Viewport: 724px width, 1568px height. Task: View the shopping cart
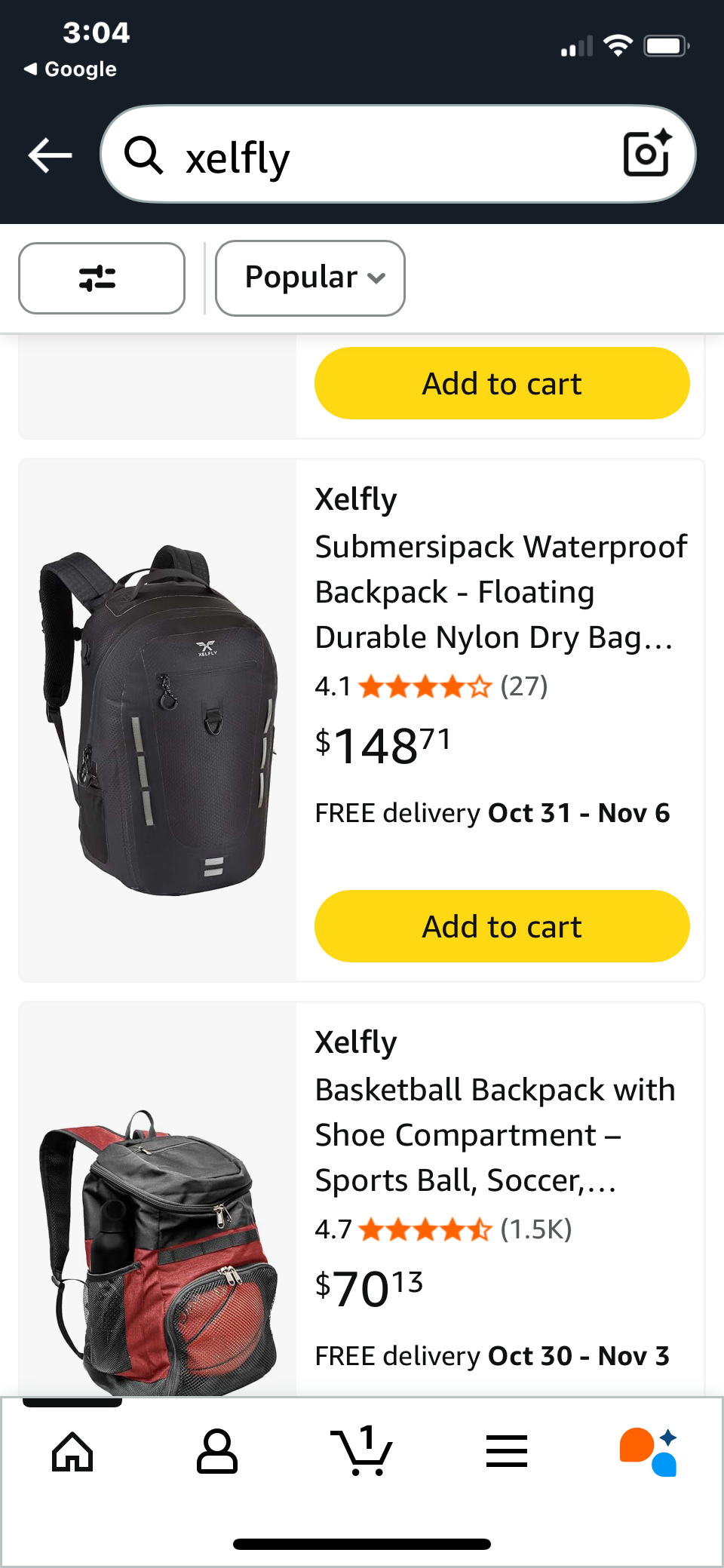[362, 1451]
